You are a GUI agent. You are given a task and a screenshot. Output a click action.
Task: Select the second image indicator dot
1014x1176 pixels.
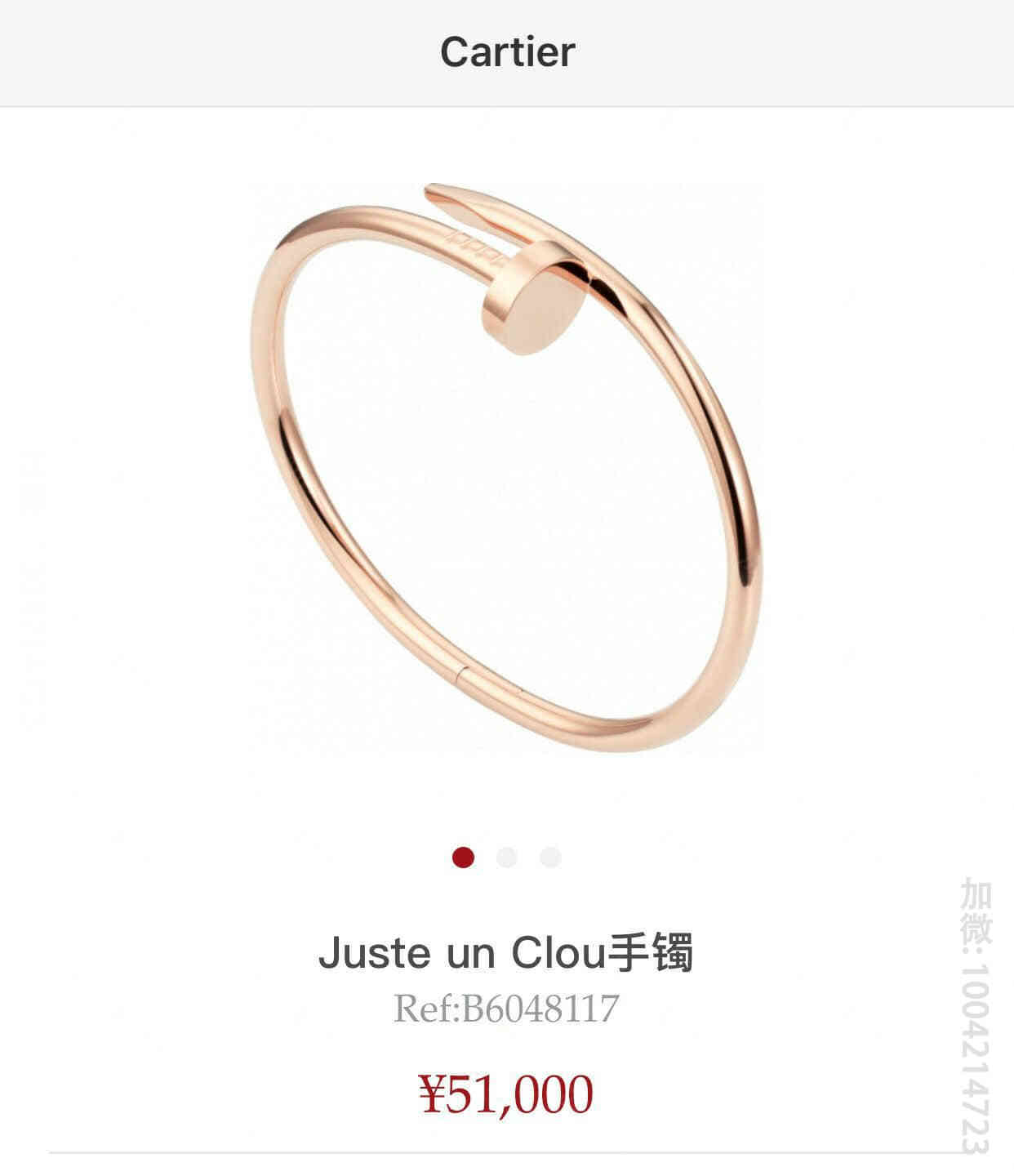(x=507, y=857)
